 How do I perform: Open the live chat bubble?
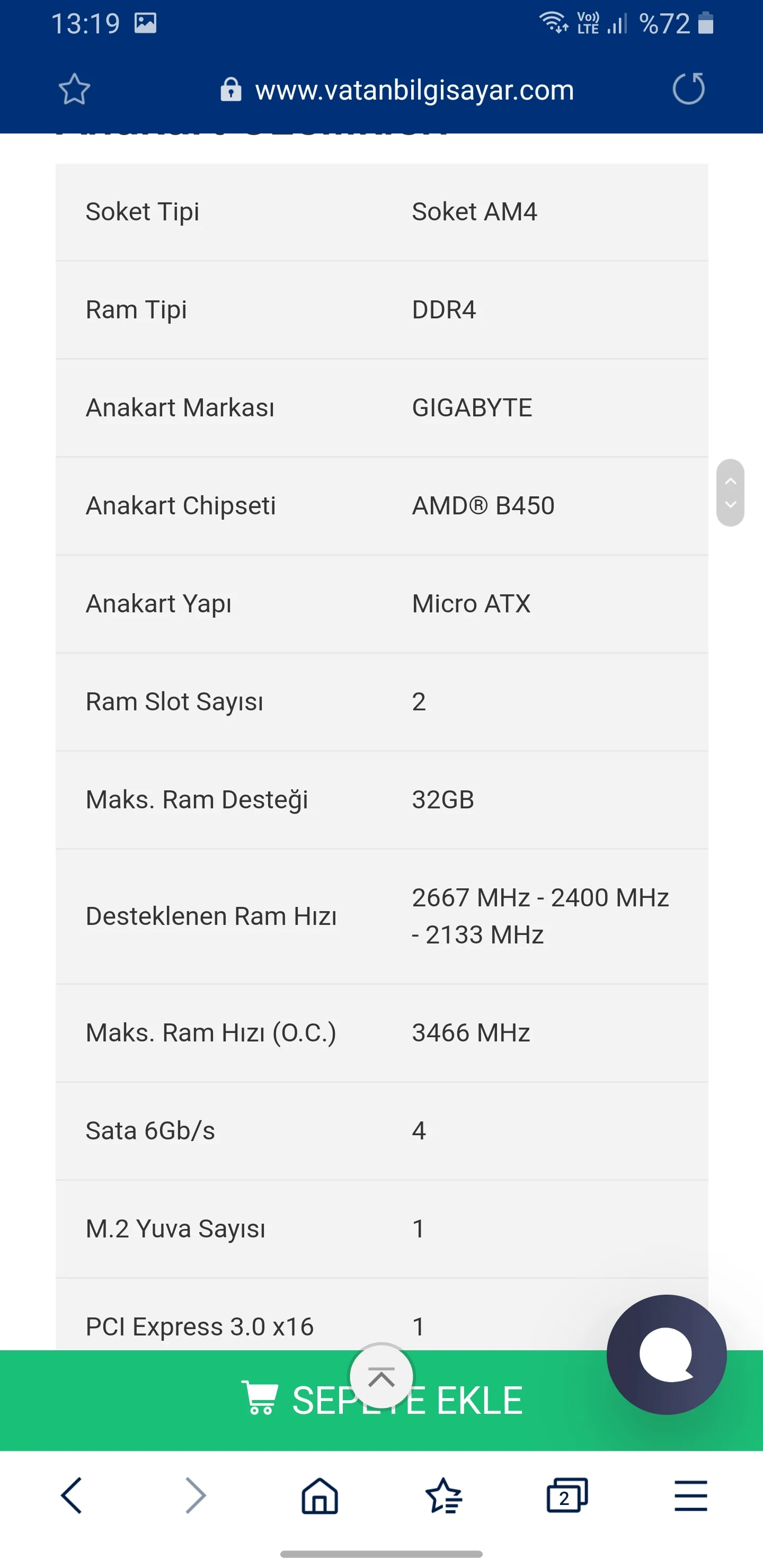click(x=666, y=1355)
